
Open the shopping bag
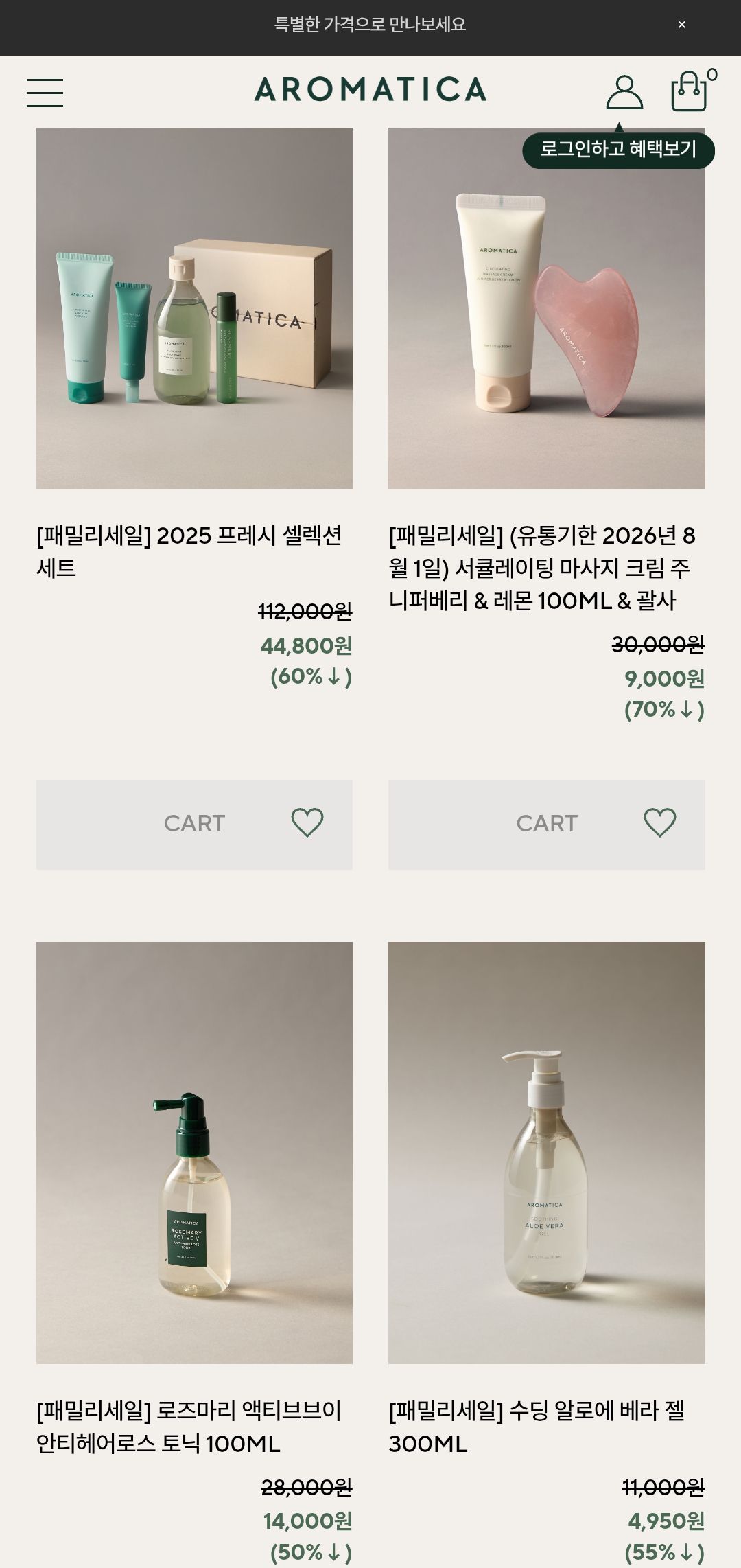(x=690, y=91)
